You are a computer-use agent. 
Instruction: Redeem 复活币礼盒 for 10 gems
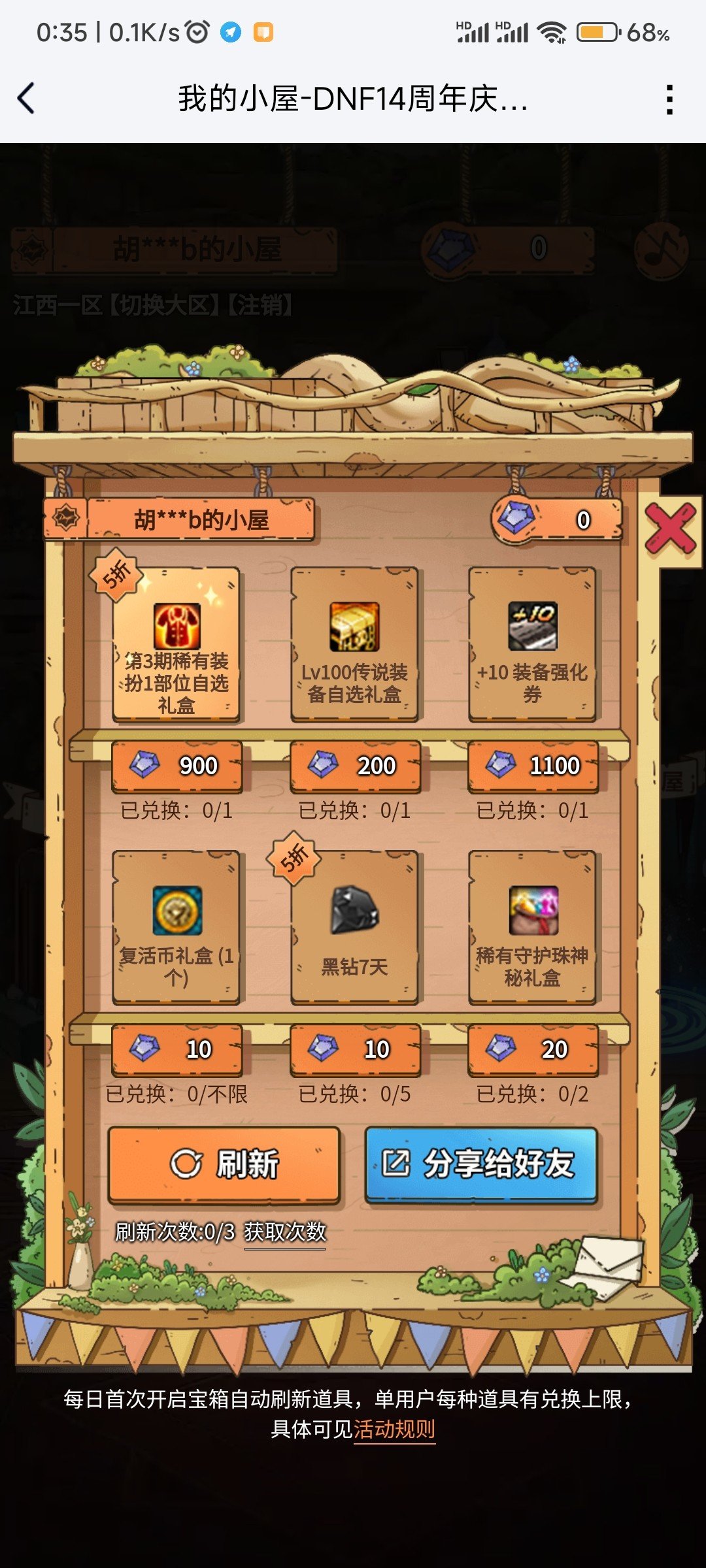coord(177,1049)
